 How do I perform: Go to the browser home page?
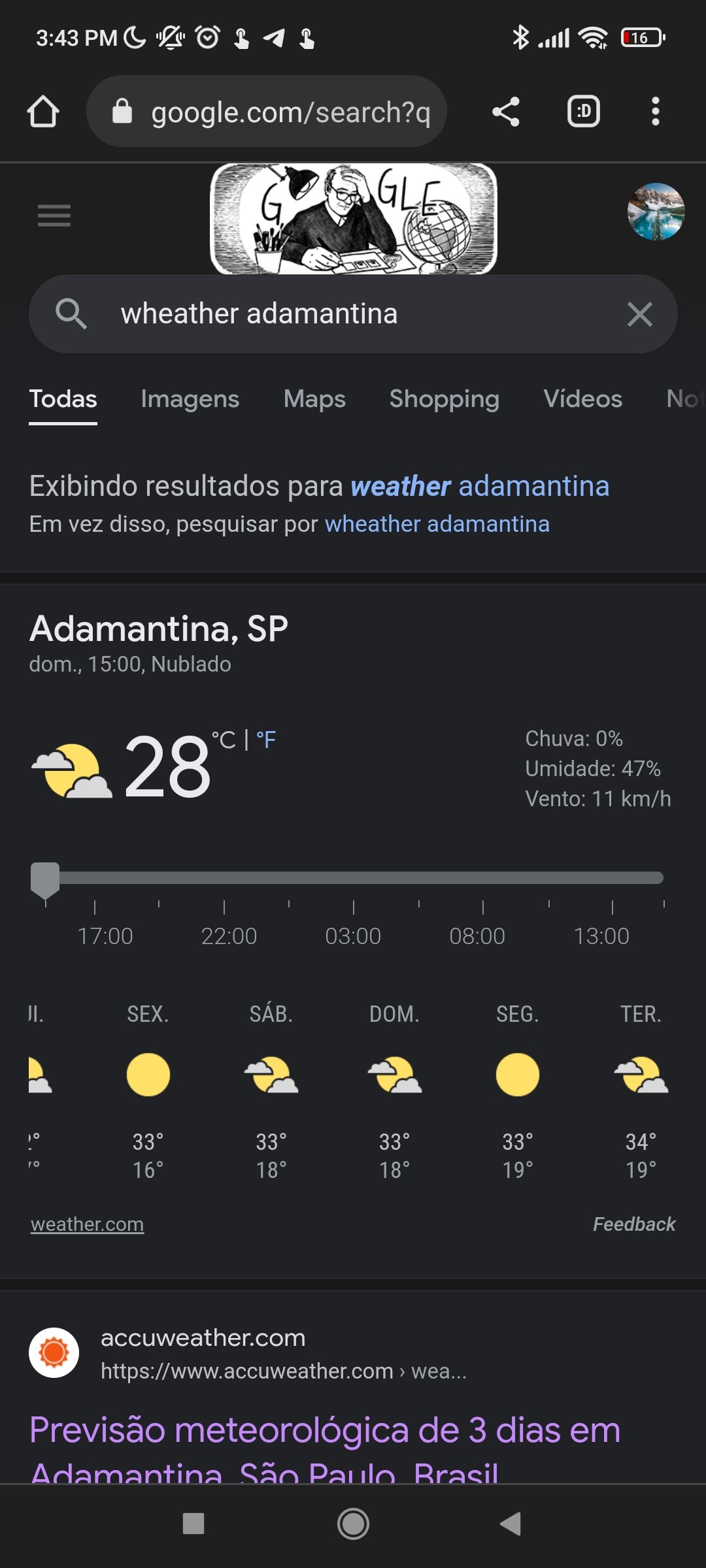pyautogui.click(x=43, y=112)
